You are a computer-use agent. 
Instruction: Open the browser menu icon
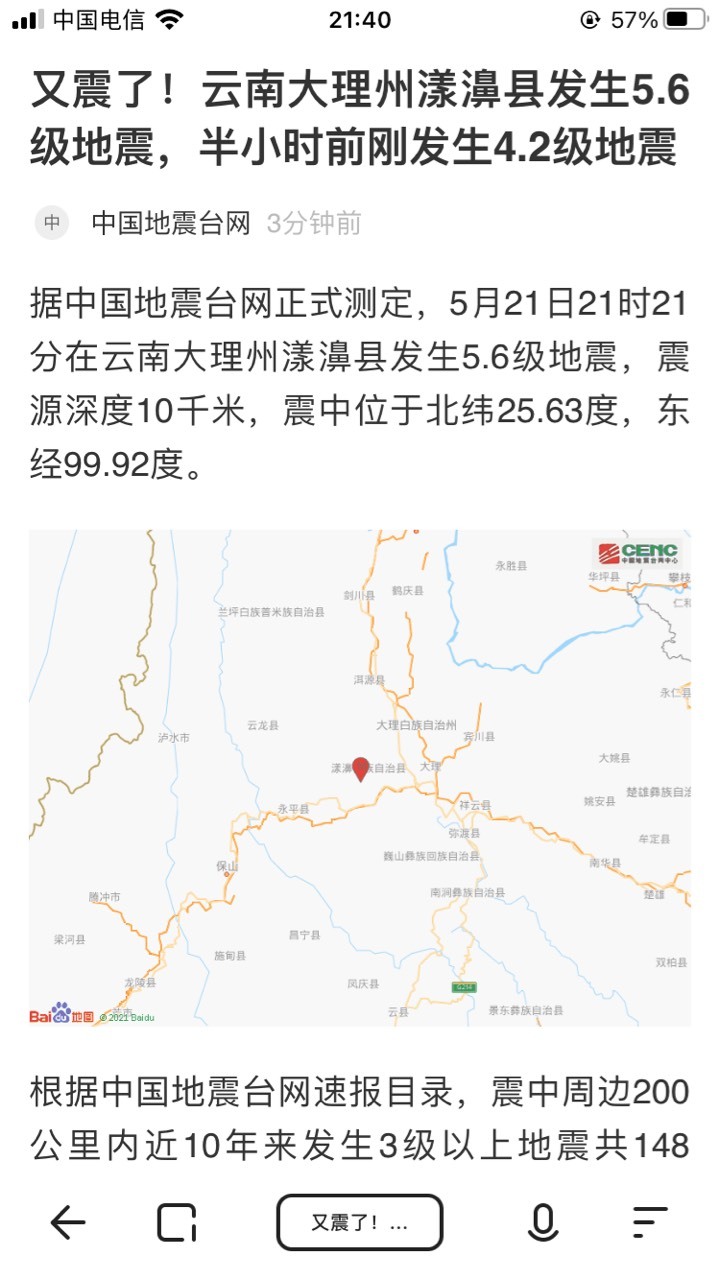click(x=650, y=1222)
